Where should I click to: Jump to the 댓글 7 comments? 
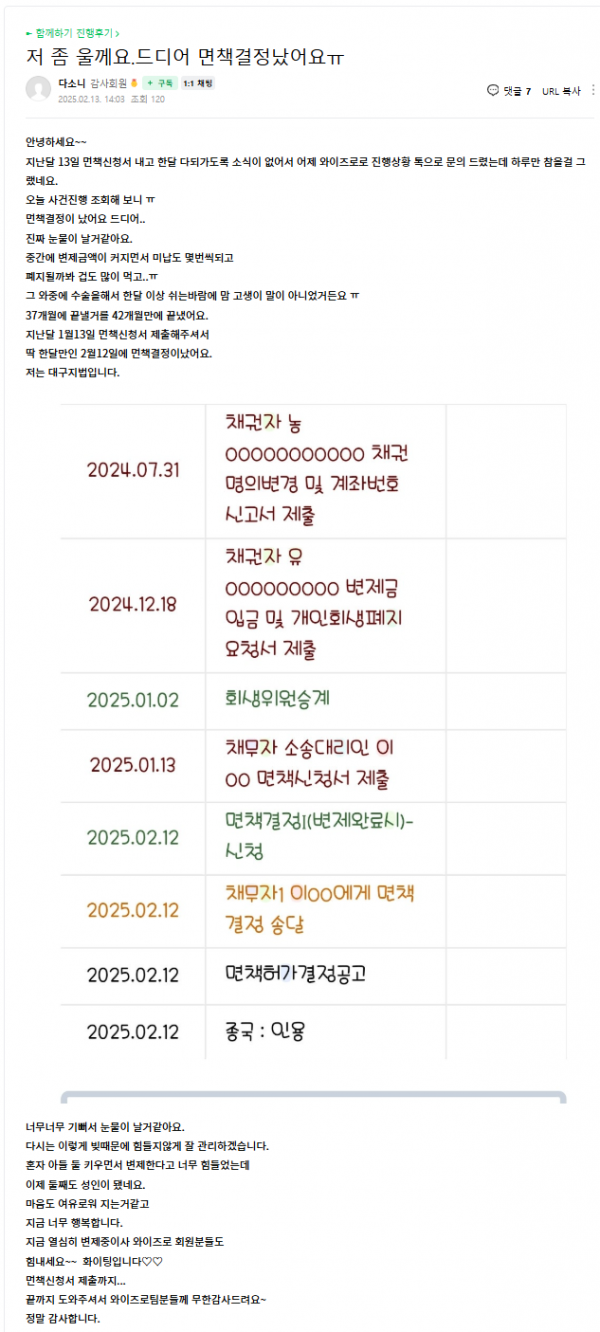pos(509,91)
